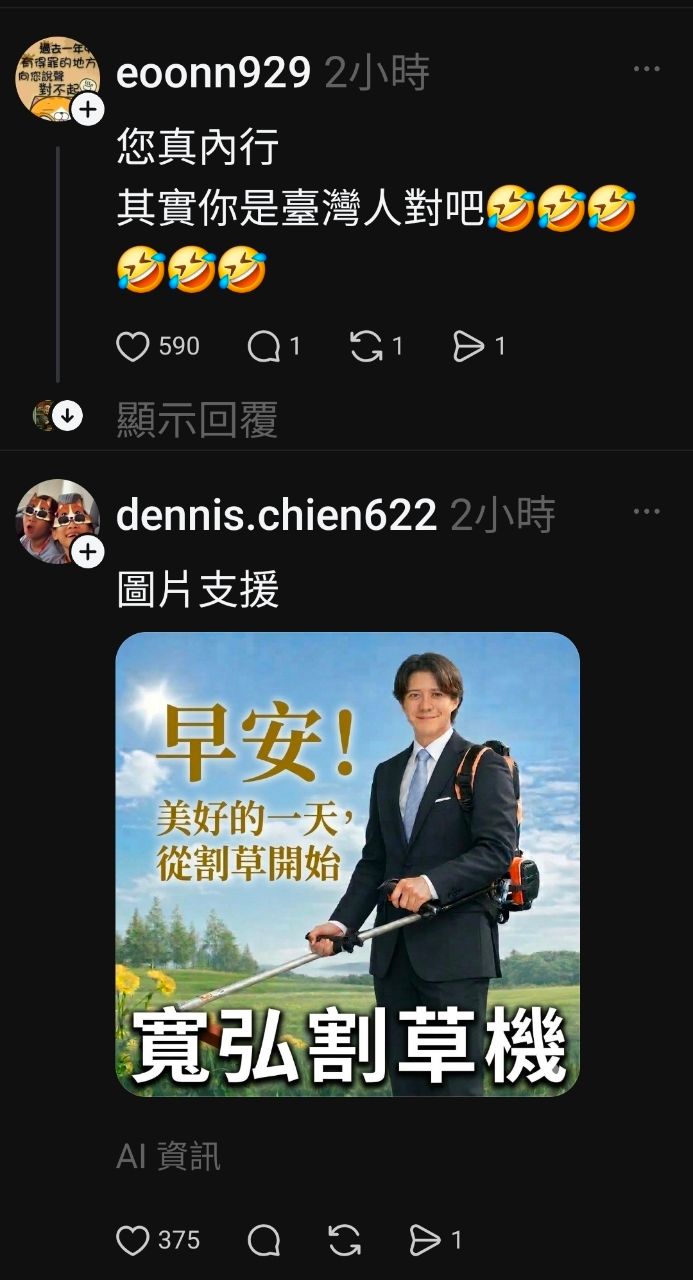Open dennis.chien622's profile from username
This screenshot has height=1280, width=693.
(276, 515)
